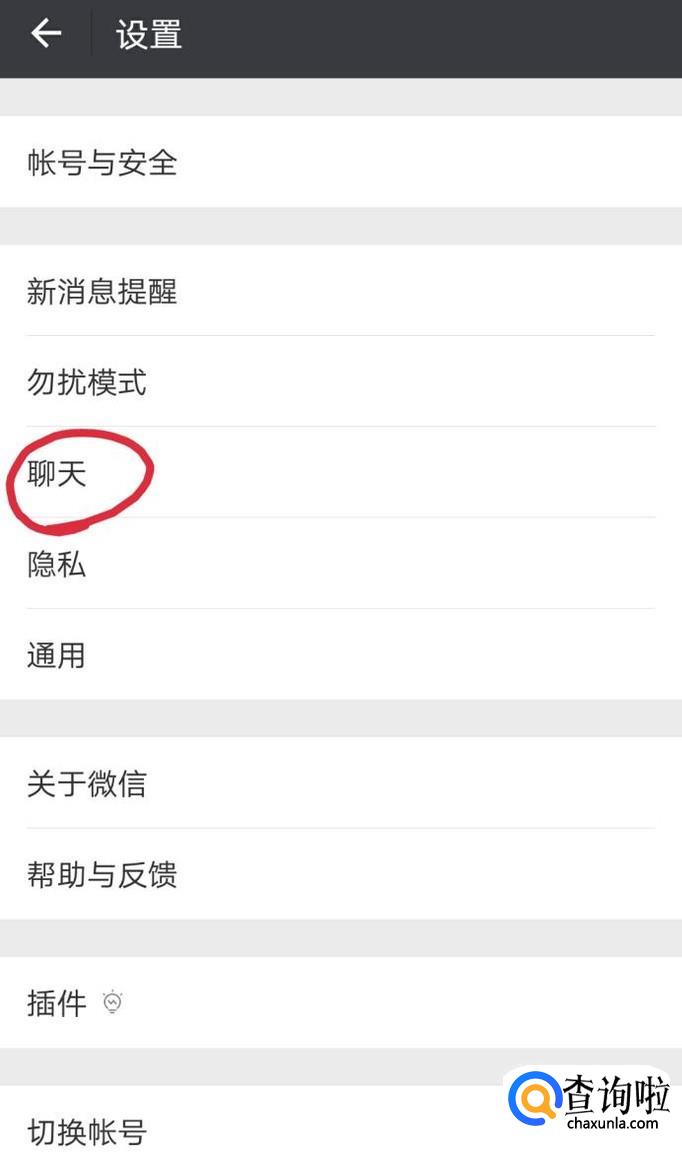This screenshot has width=682, height=1154.
Task: Open 帮助与反馈
Action: click(x=341, y=874)
